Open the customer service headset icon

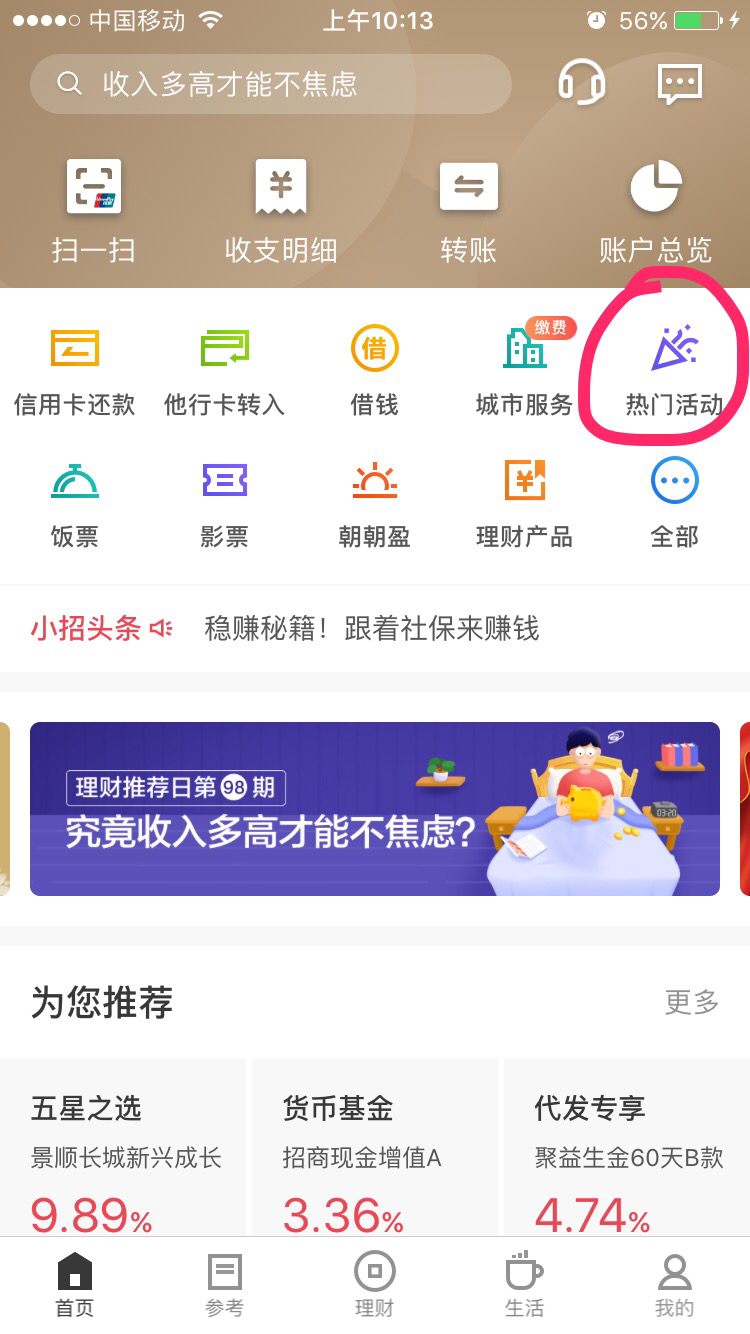click(x=581, y=82)
